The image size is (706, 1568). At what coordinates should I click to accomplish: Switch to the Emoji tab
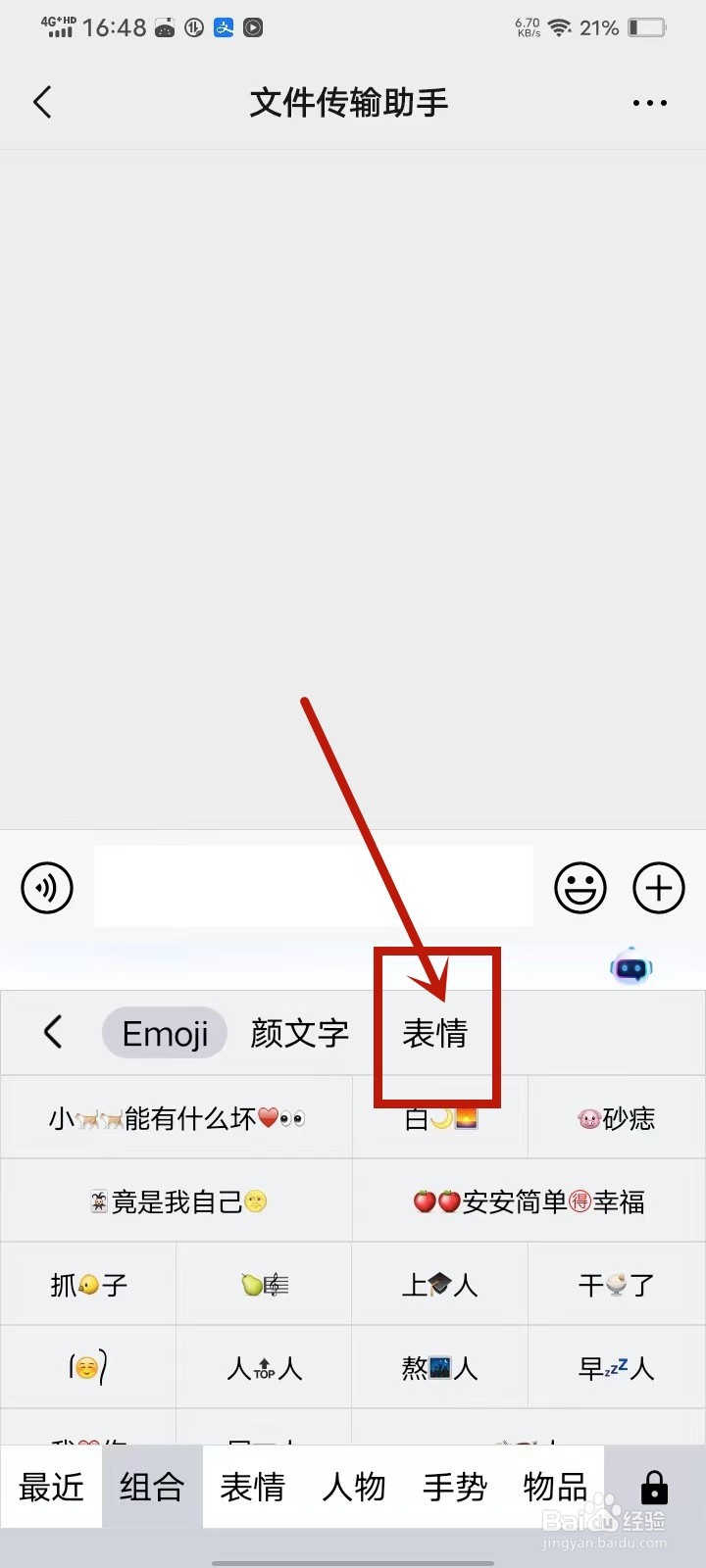(x=164, y=1032)
